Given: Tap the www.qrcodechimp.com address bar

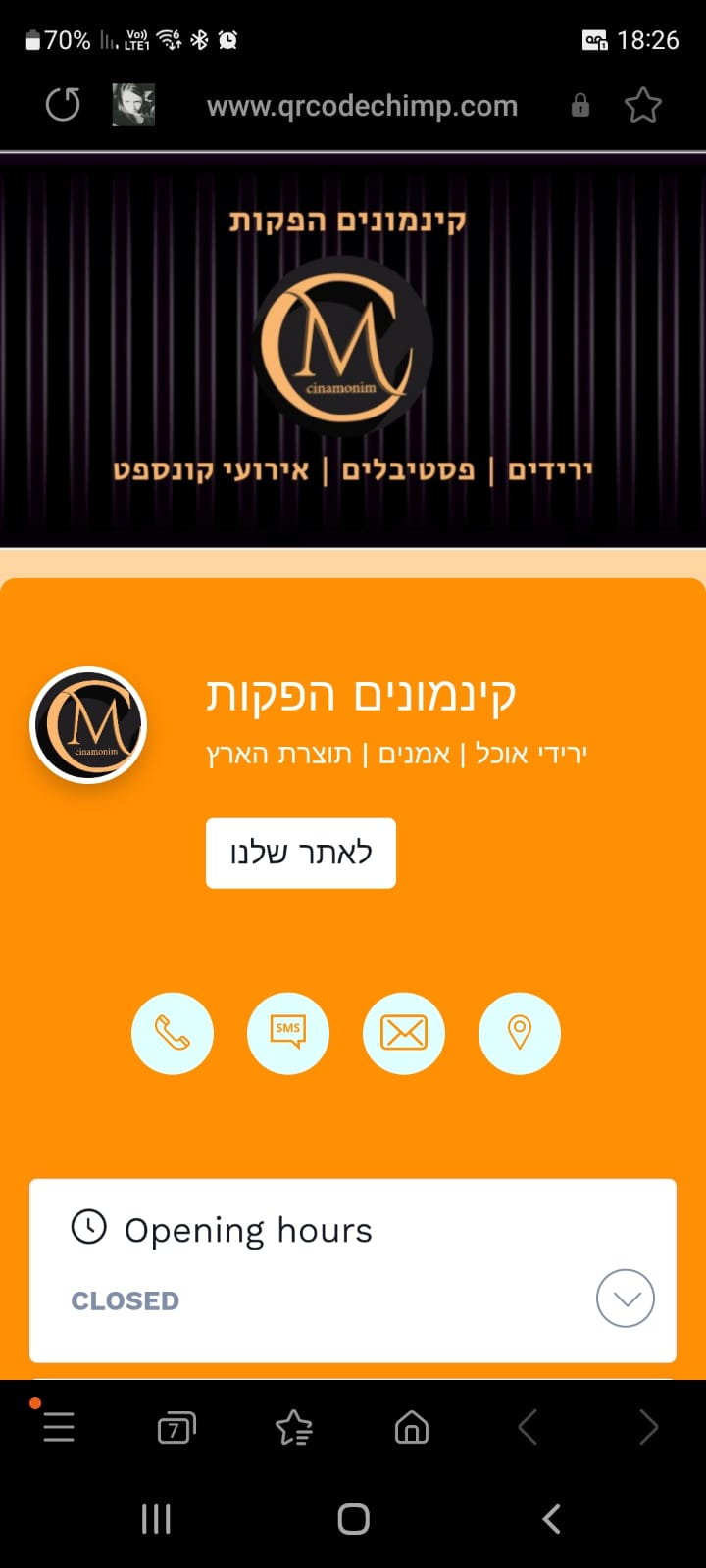Looking at the screenshot, I should (x=362, y=106).
